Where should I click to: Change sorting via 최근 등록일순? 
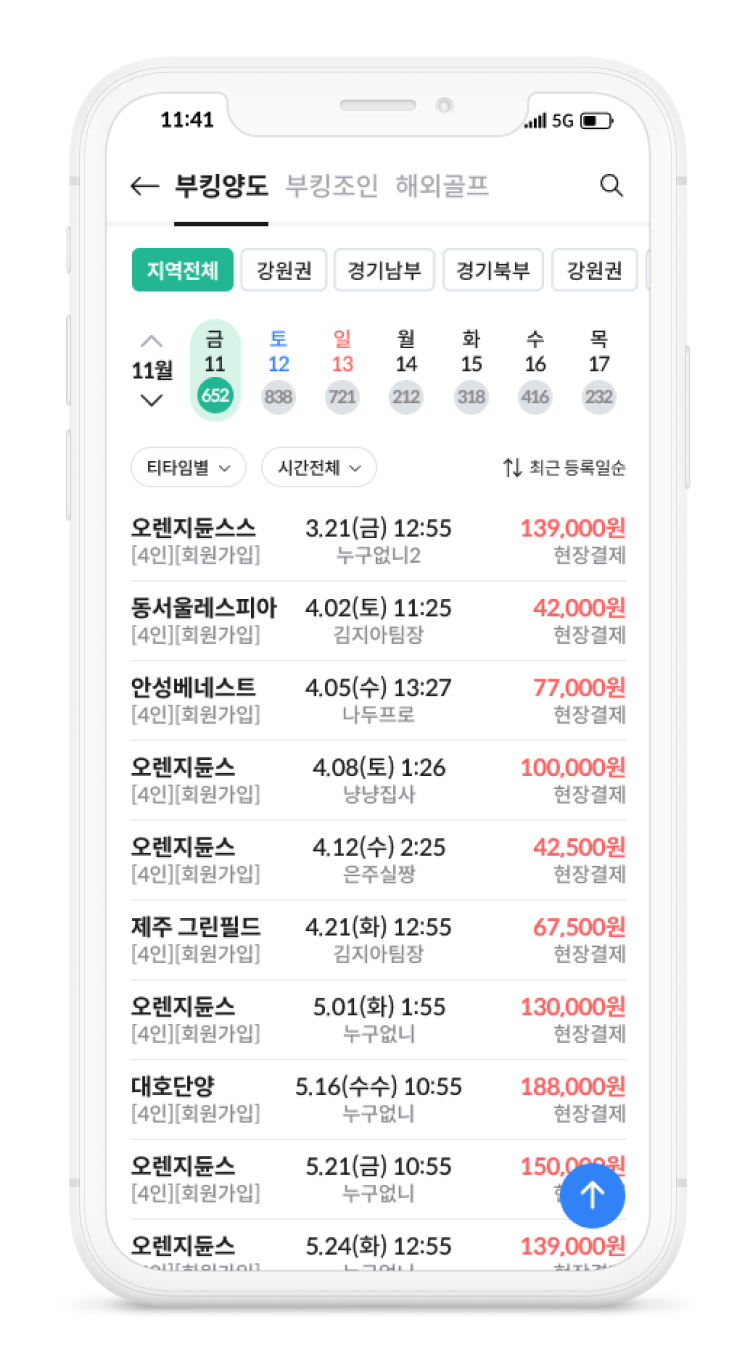[565, 467]
